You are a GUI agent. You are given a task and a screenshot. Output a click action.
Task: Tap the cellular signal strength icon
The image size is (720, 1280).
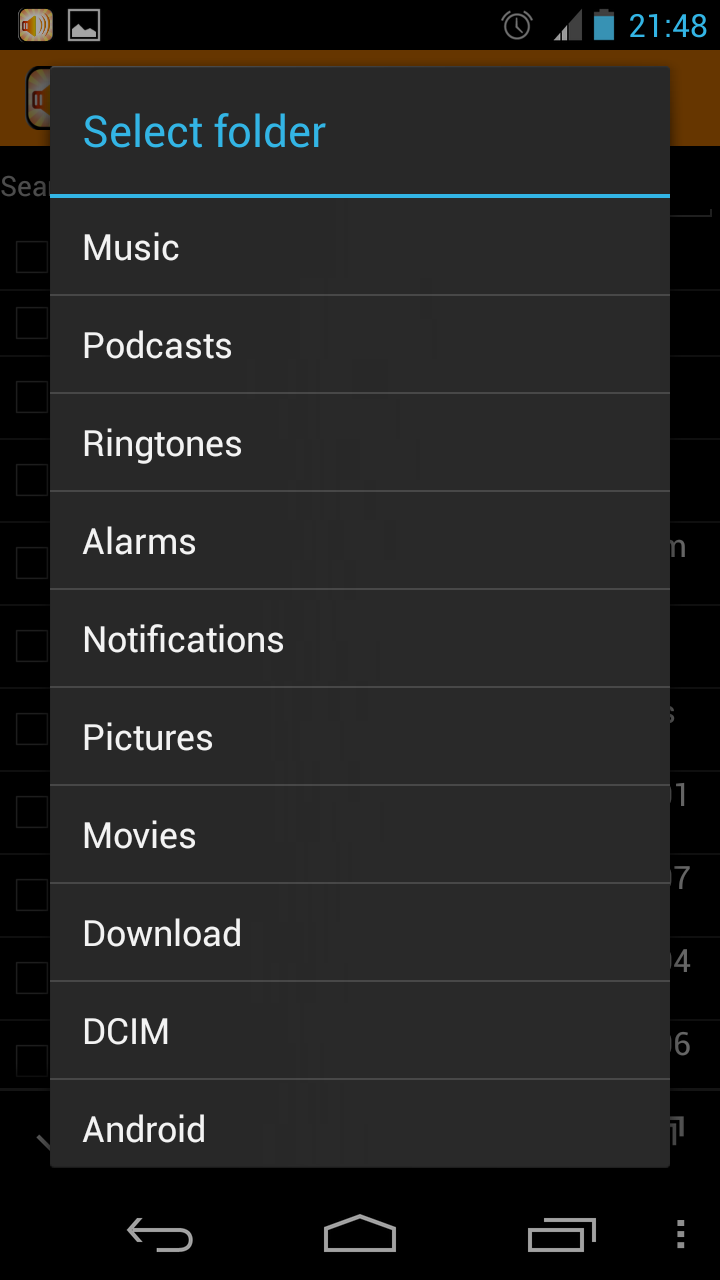tap(564, 25)
